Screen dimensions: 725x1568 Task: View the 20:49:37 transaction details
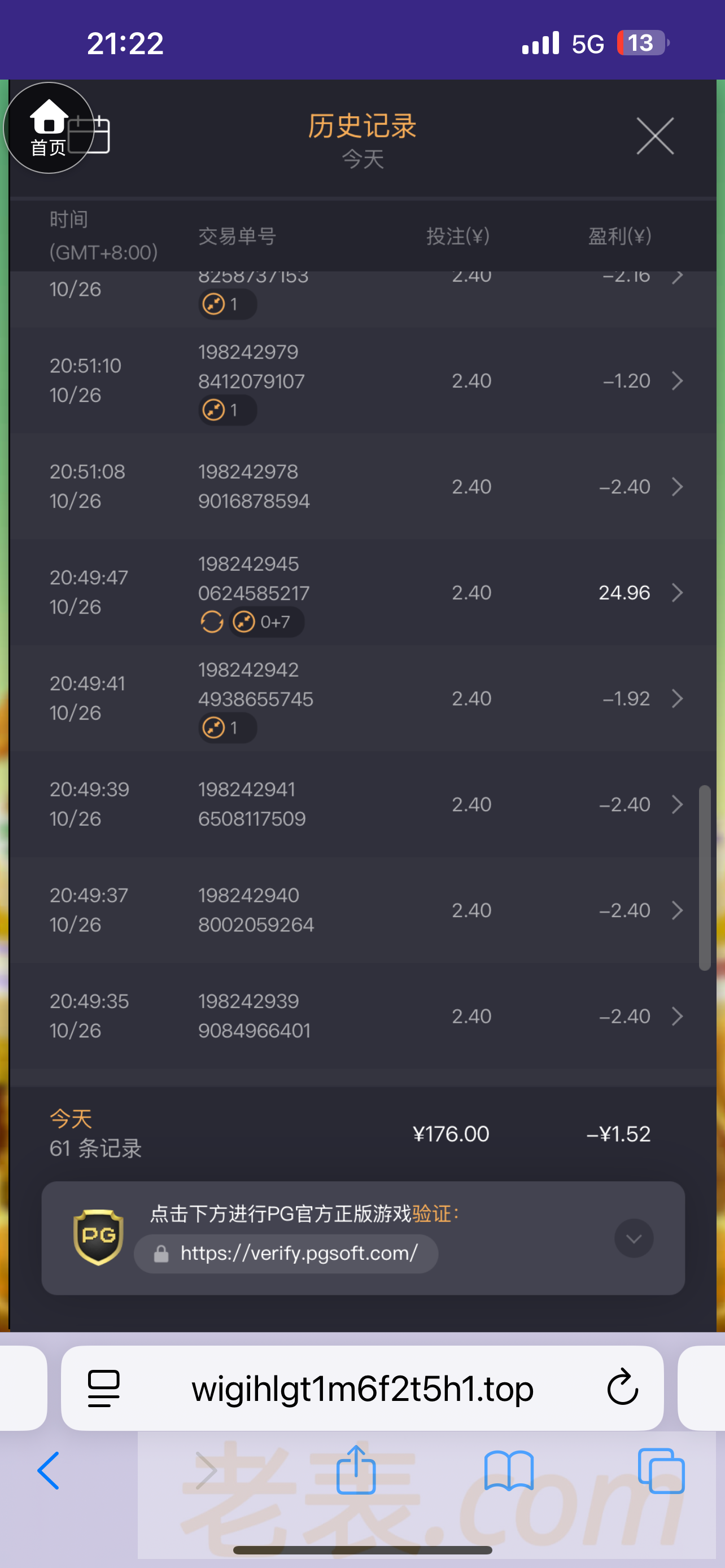point(676,910)
